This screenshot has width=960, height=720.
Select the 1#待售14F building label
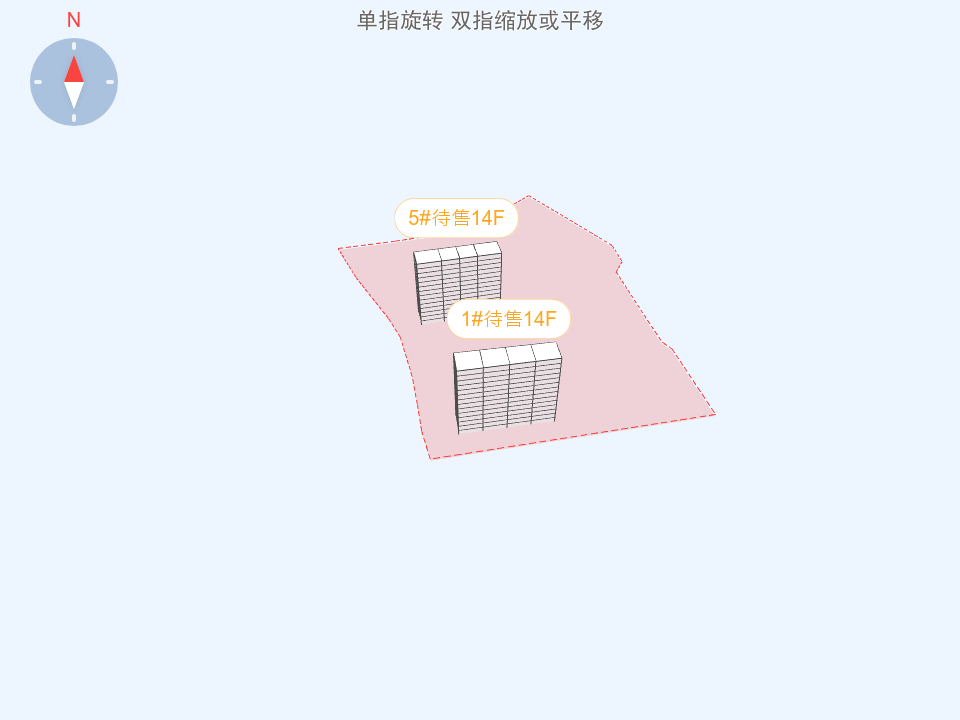[508, 319]
